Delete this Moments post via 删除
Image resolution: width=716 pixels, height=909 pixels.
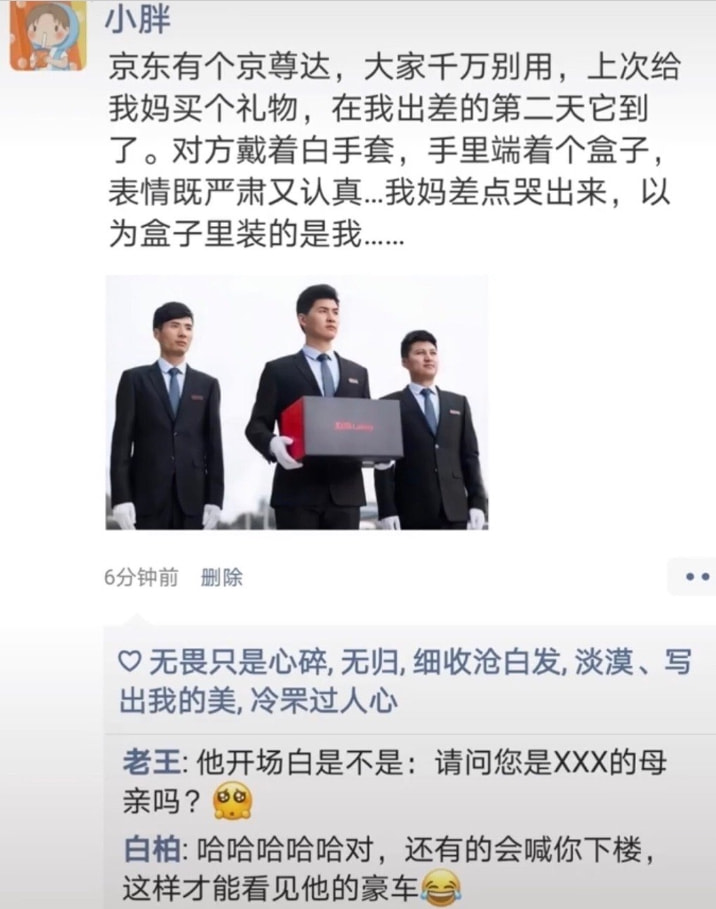[x=221, y=577]
